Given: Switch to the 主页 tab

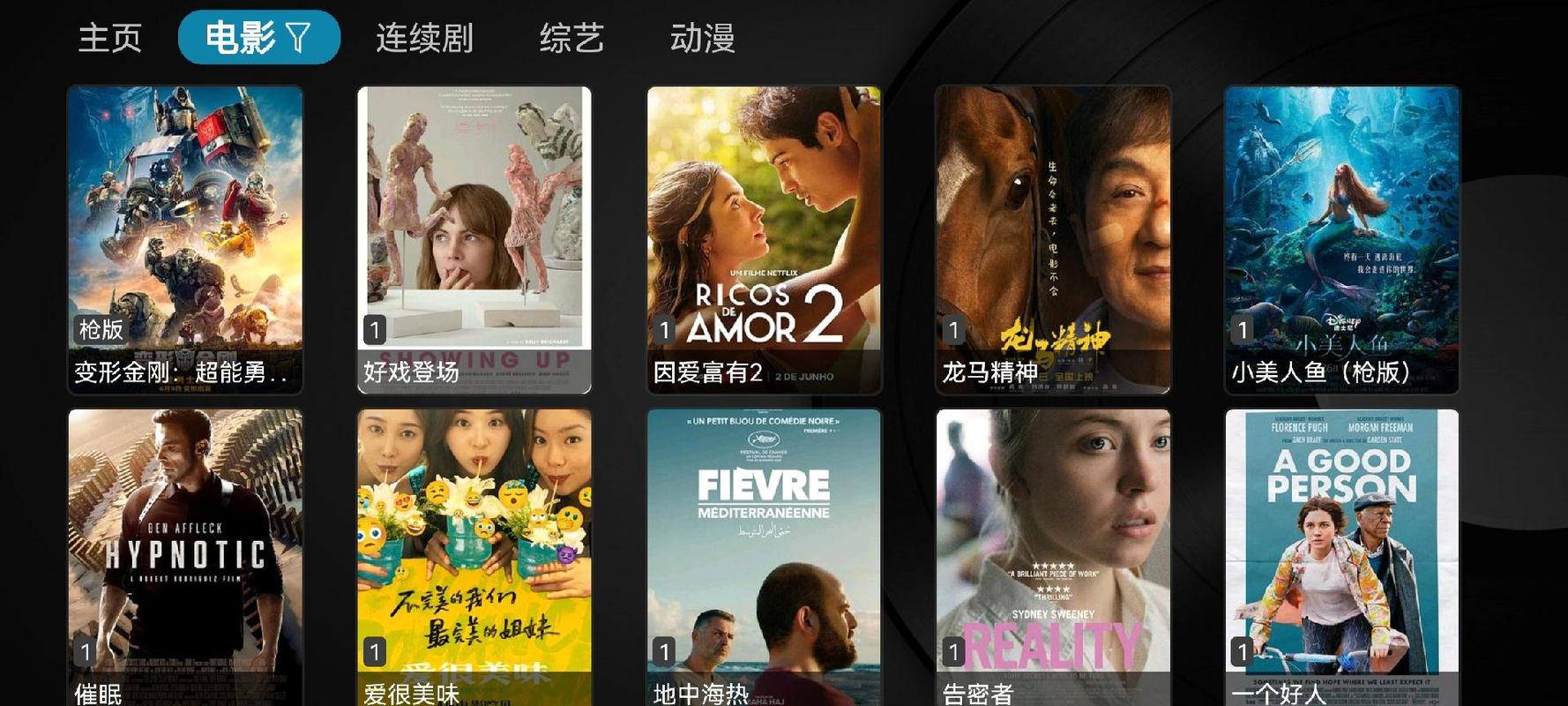Looking at the screenshot, I should pos(109,38).
